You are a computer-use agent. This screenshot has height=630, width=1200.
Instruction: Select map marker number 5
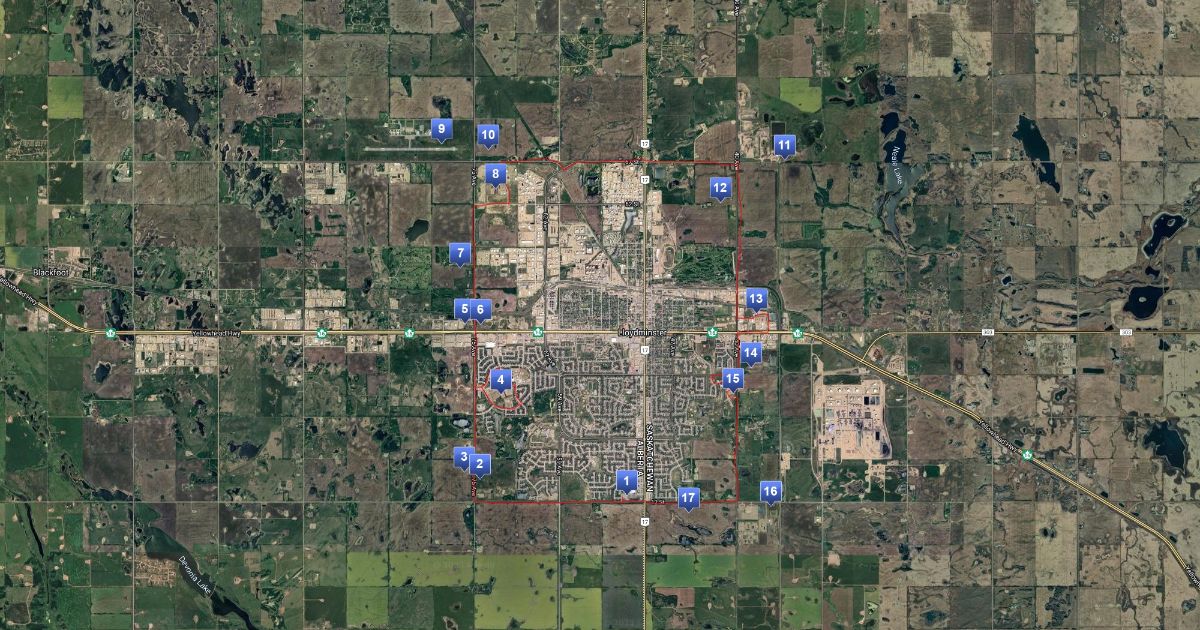463,309
